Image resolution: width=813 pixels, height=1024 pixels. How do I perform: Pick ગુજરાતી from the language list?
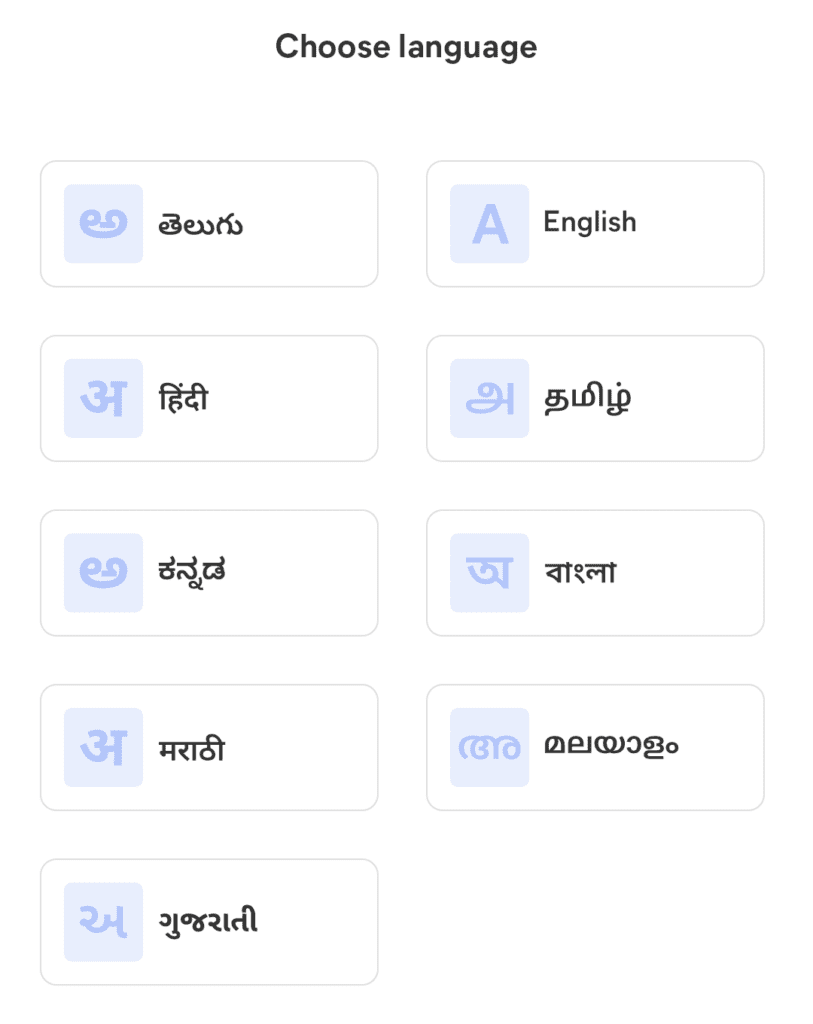point(208,920)
